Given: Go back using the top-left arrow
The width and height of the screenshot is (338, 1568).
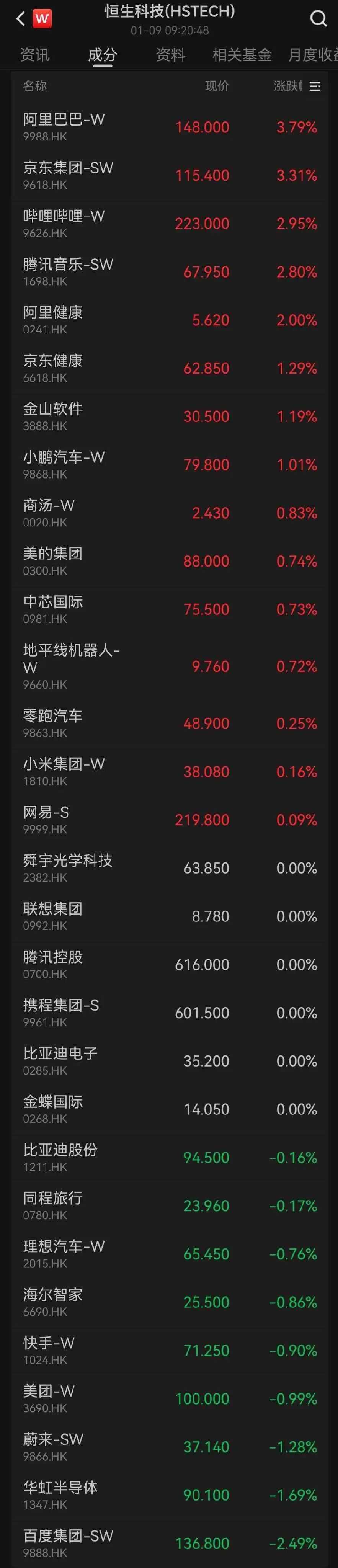Looking at the screenshot, I should (20, 19).
